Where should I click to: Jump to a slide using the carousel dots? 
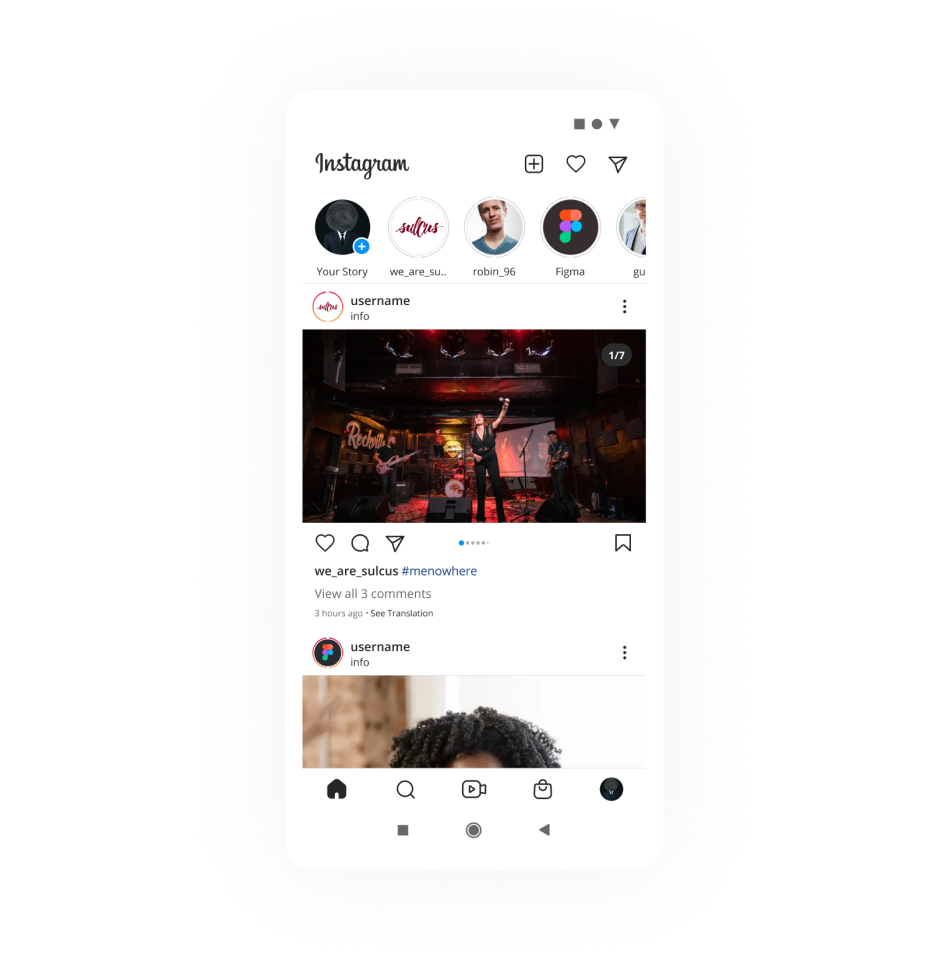point(473,542)
